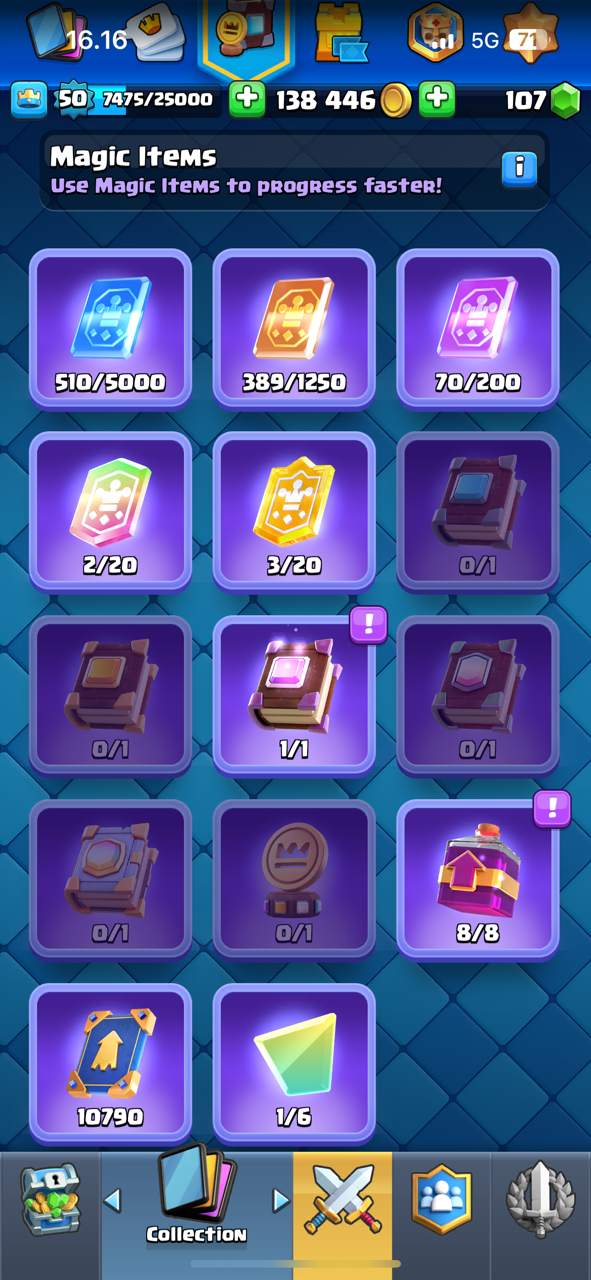Open the clan social tab
This screenshot has width=591, height=1280.
(441, 1198)
